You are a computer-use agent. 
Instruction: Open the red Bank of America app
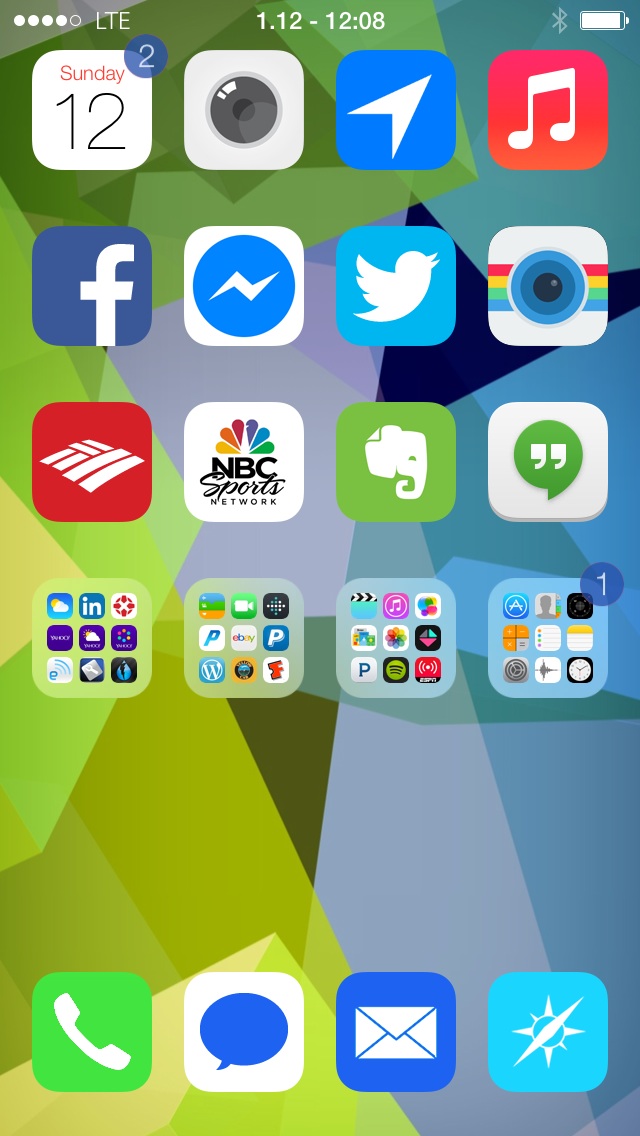coord(92,462)
